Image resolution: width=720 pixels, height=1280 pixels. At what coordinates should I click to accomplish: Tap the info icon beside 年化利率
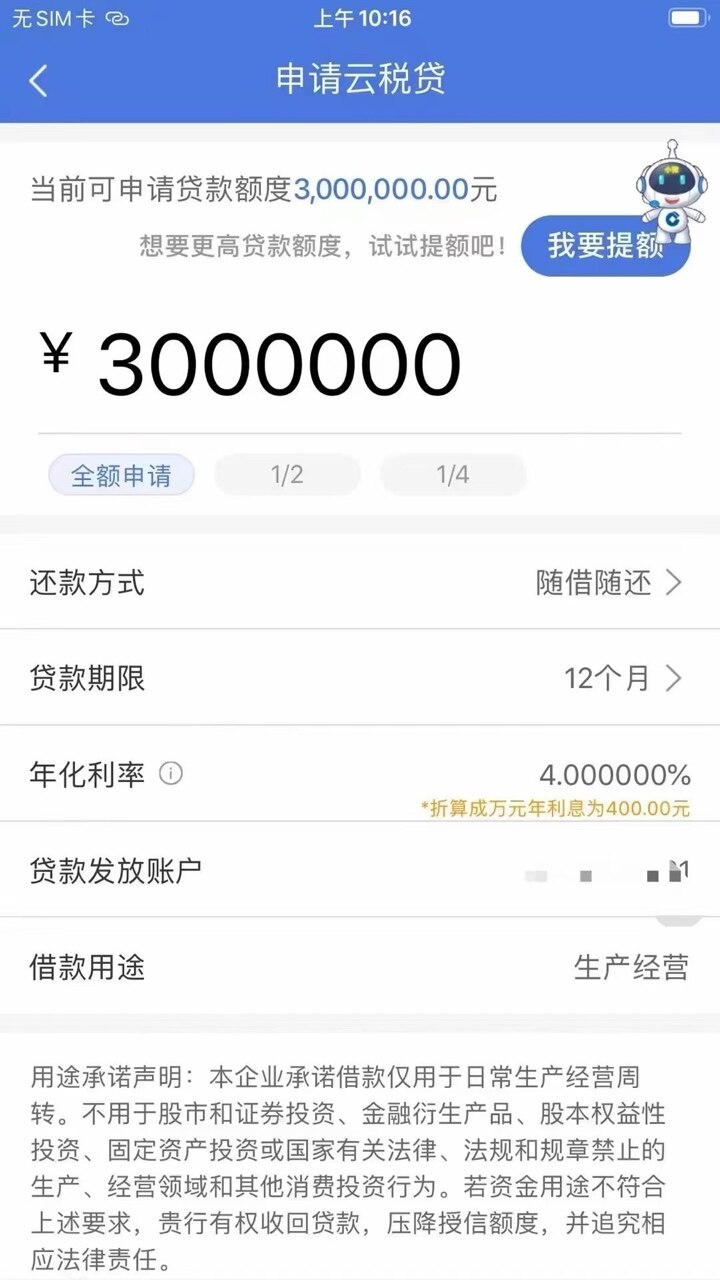coord(171,774)
